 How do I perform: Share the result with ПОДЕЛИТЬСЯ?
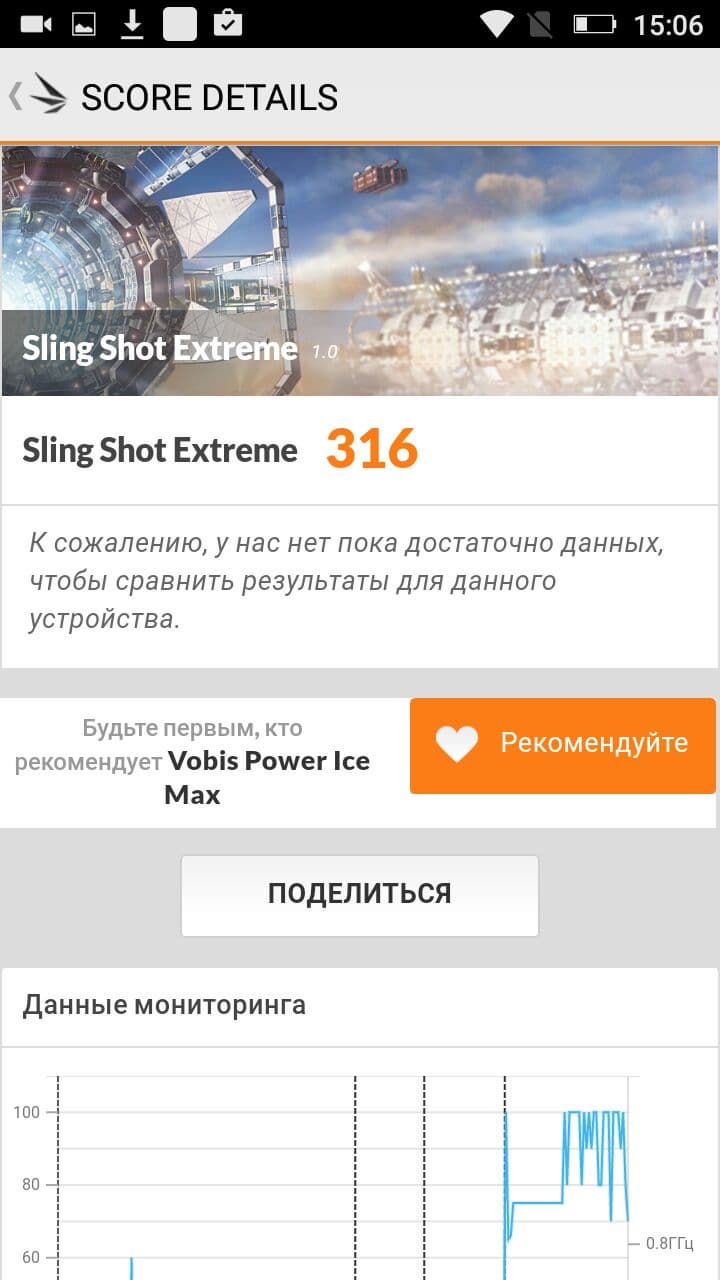click(359, 895)
